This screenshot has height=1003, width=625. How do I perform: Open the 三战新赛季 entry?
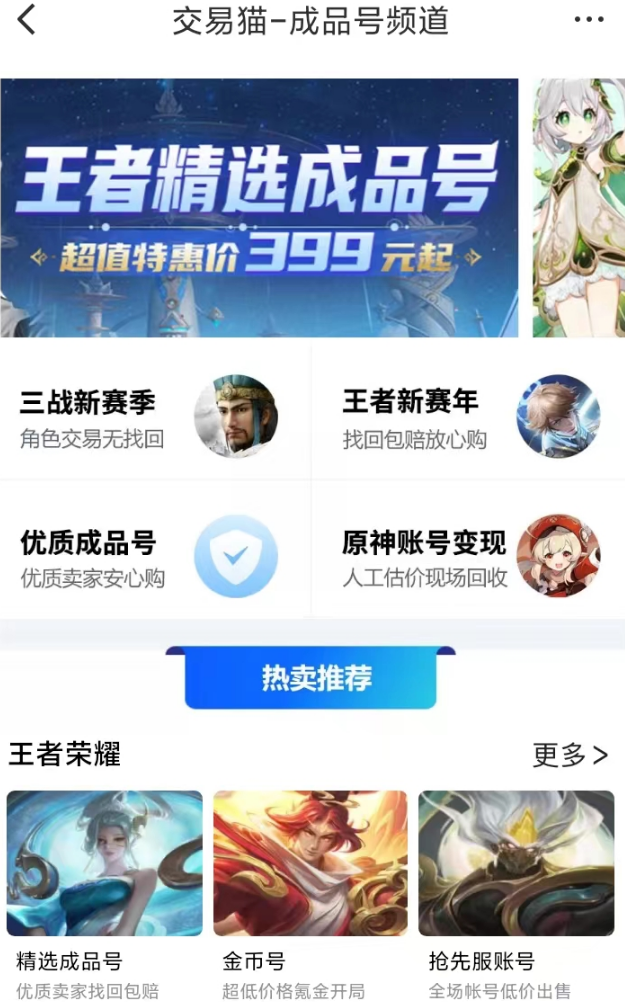coord(150,417)
